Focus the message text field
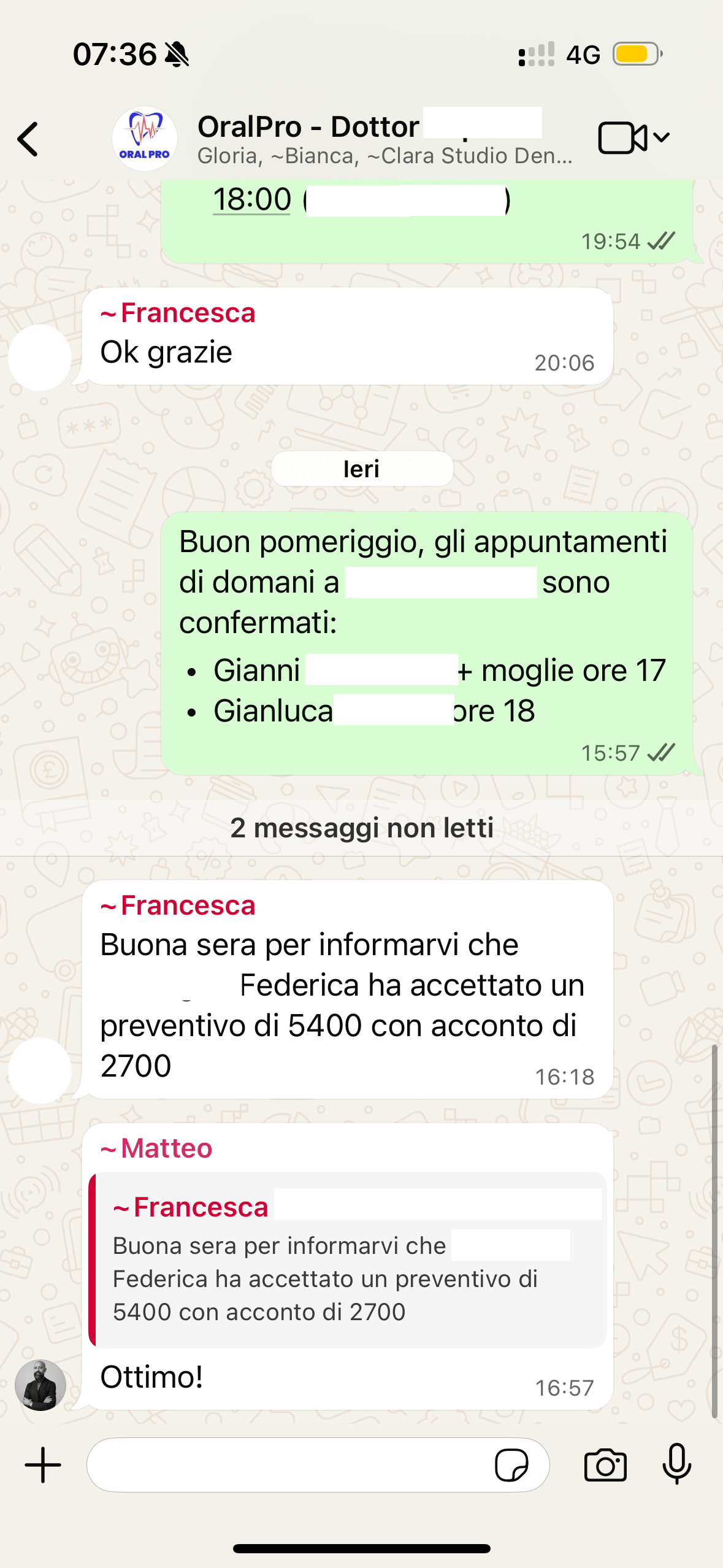723x1568 pixels. pyautogui.click(x=288, y=1465)
